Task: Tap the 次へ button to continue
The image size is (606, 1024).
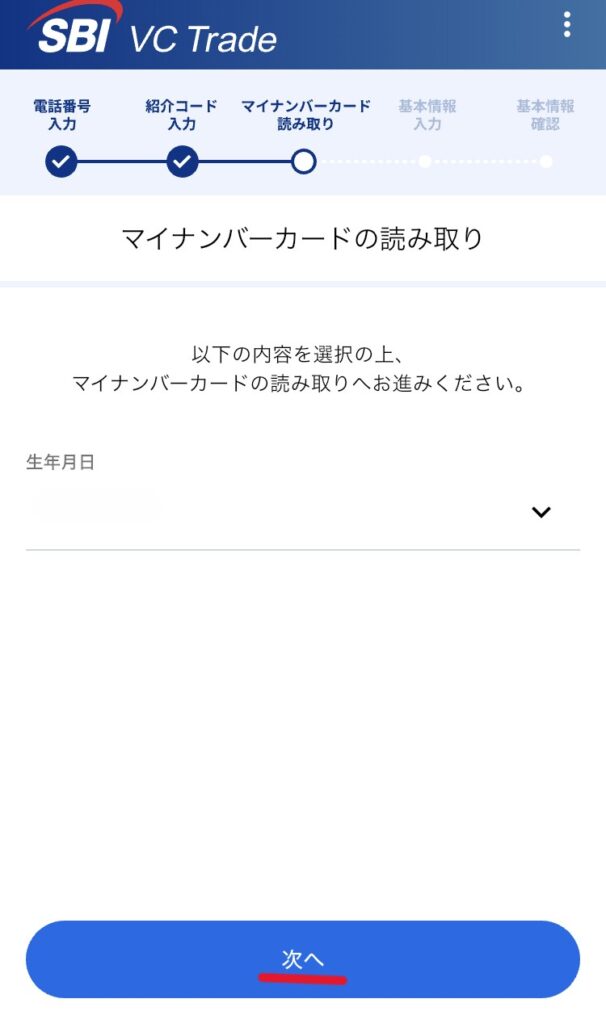Action: [x=302, y=959]
